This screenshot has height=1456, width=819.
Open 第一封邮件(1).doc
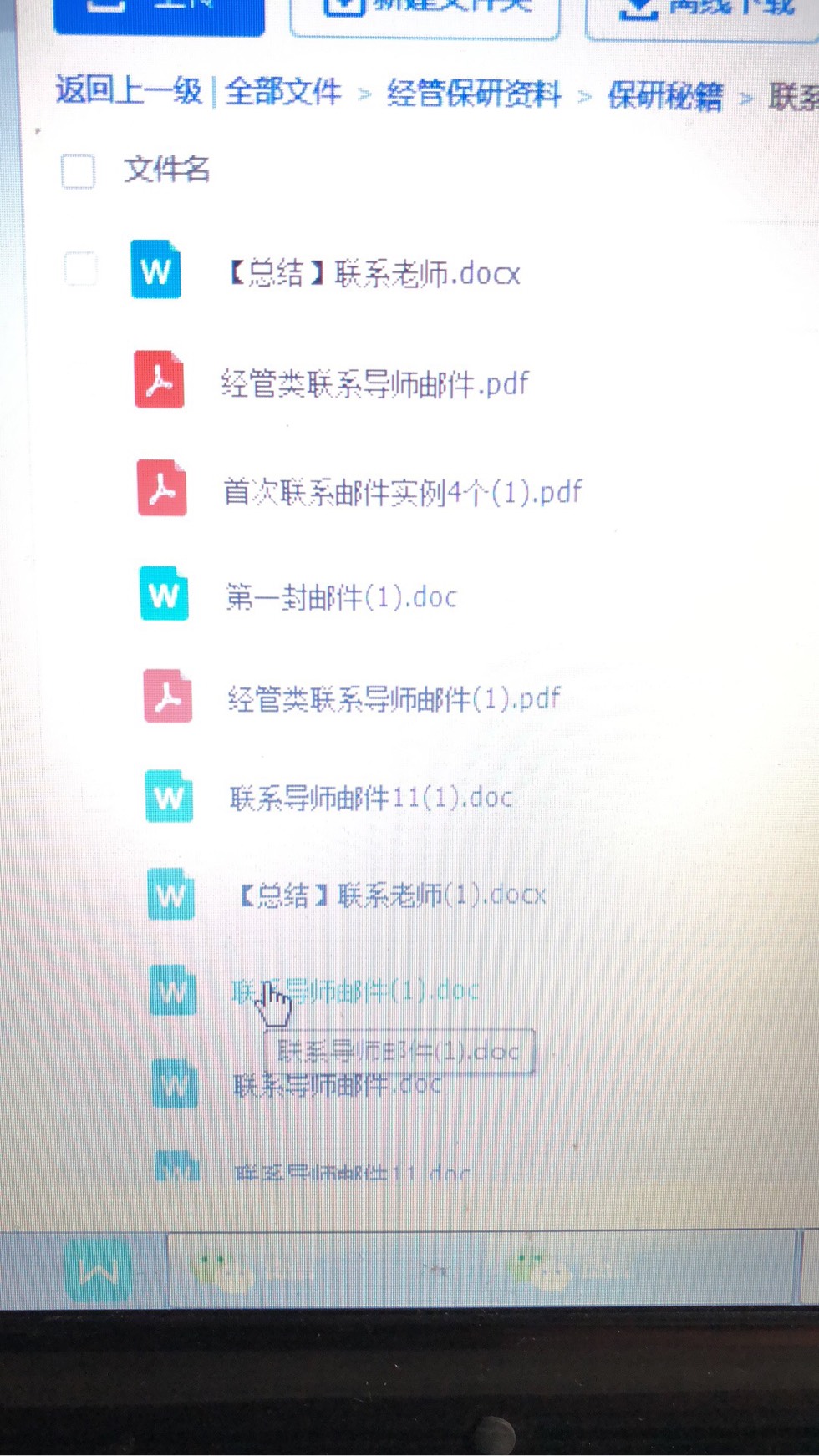pyautogui.click(x=341, y=597)
